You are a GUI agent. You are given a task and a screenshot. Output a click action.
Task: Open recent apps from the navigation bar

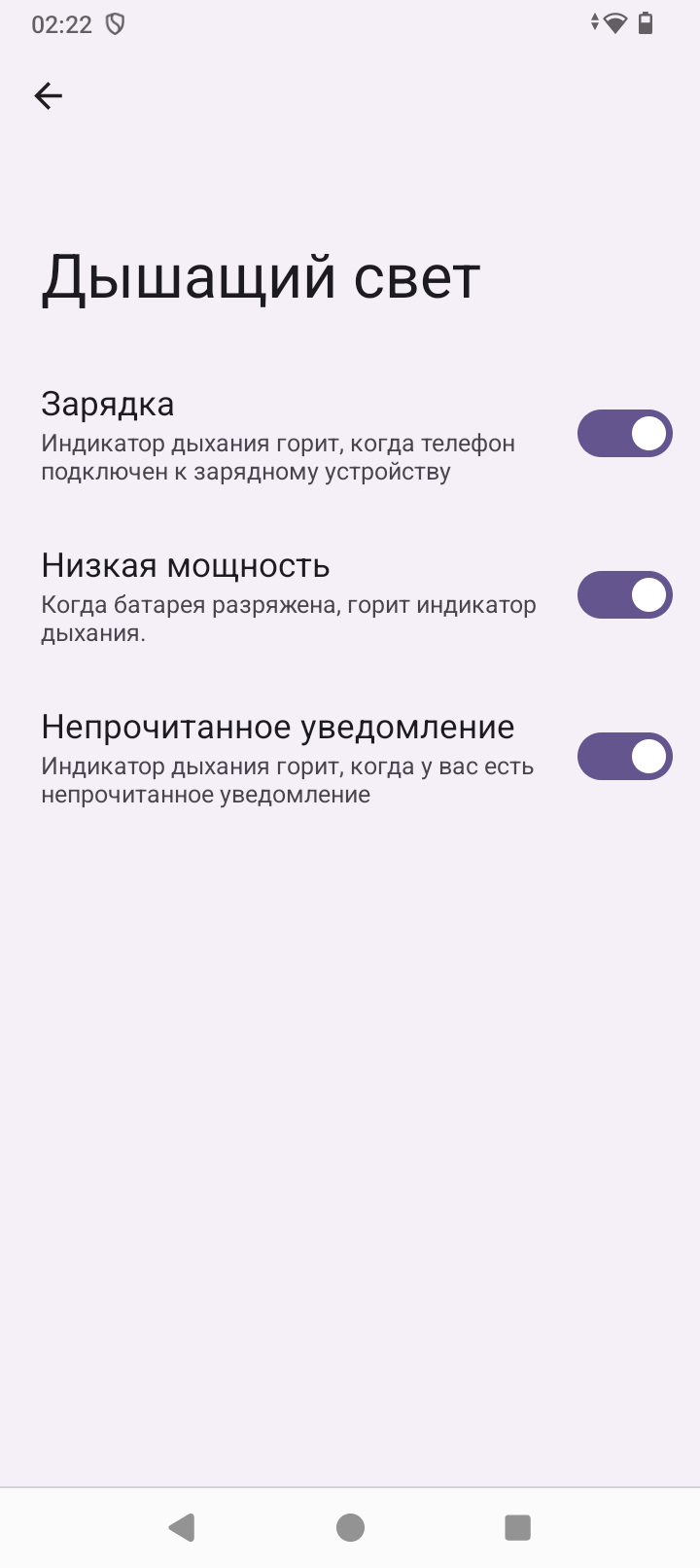pos(517,1527)
